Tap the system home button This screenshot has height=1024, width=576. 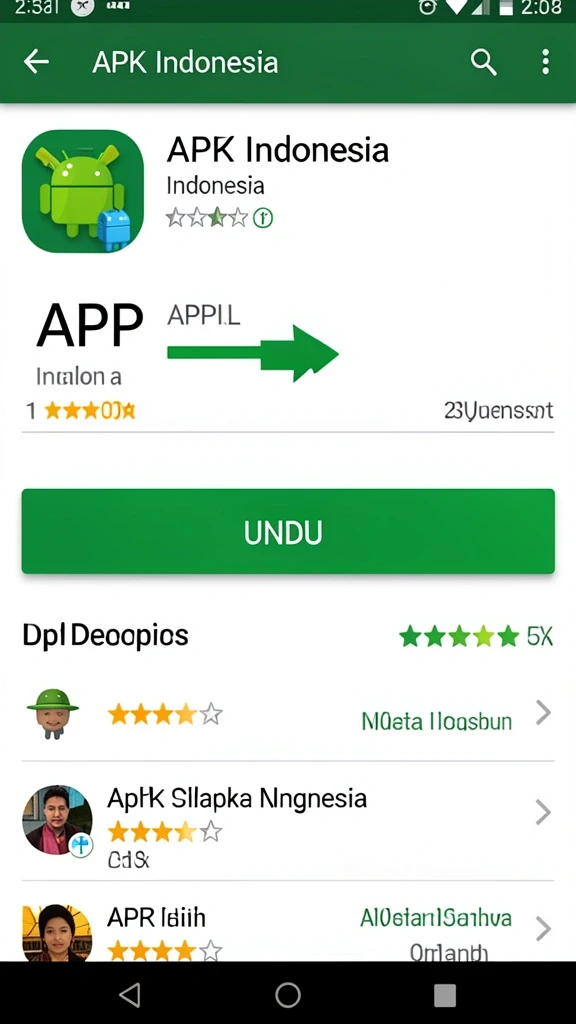click(288, 995)
